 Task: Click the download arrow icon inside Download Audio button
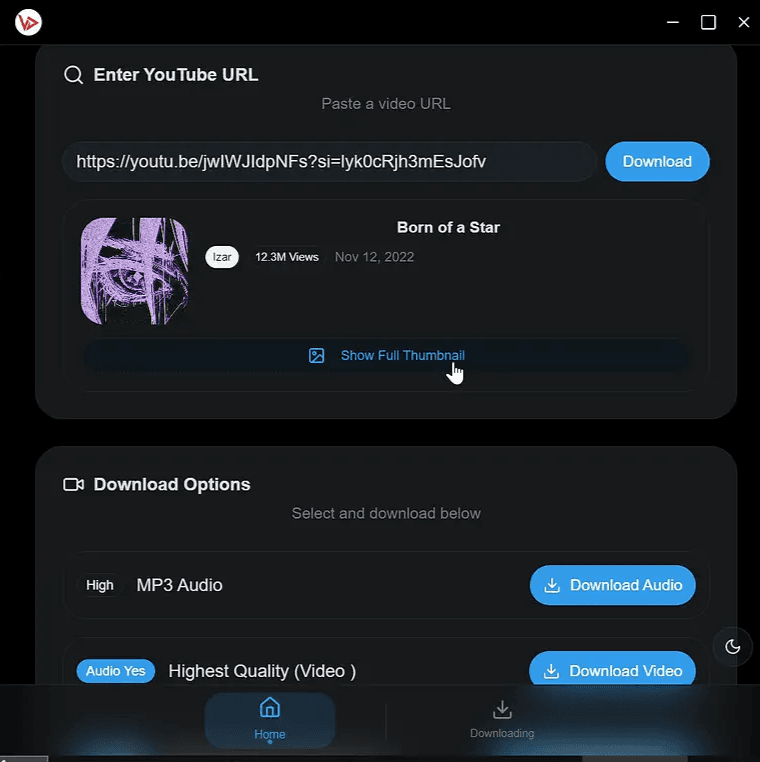click(x=551, y=585)
